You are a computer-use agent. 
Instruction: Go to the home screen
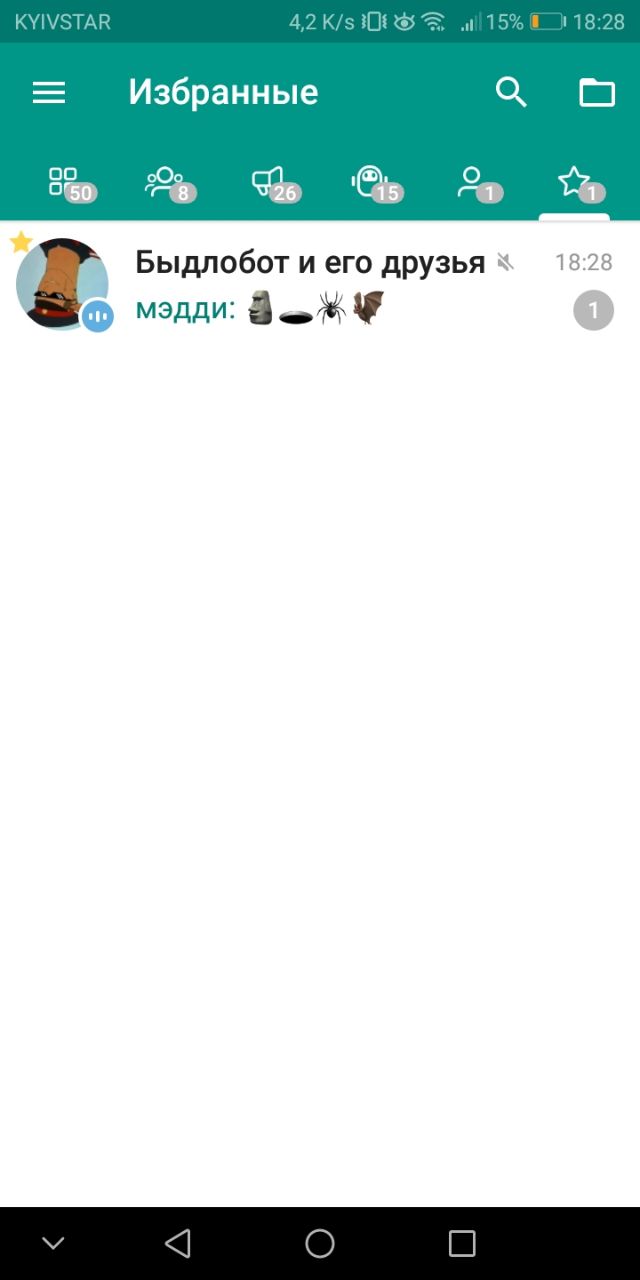[x=320, y=1243]
